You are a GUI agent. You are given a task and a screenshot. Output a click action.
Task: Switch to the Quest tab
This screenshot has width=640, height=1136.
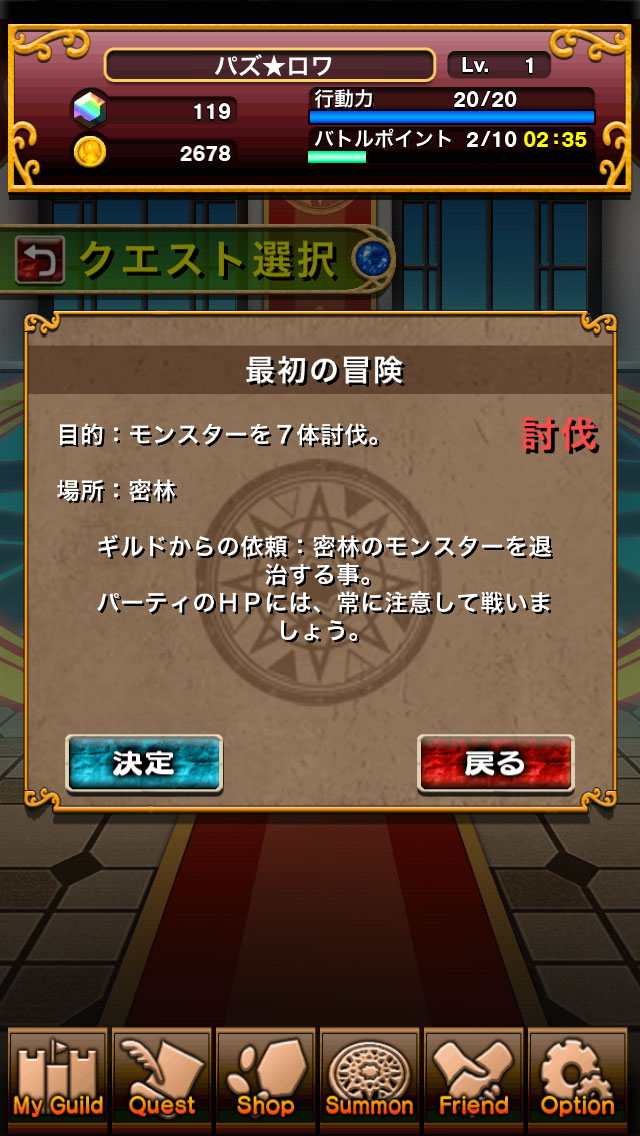pos(162,1080)
